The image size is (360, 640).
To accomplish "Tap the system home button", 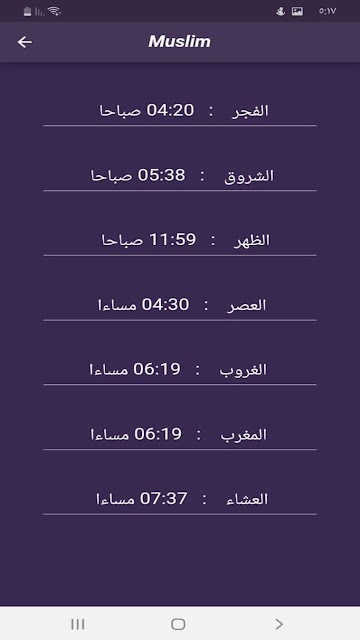I will coord(178,624).
